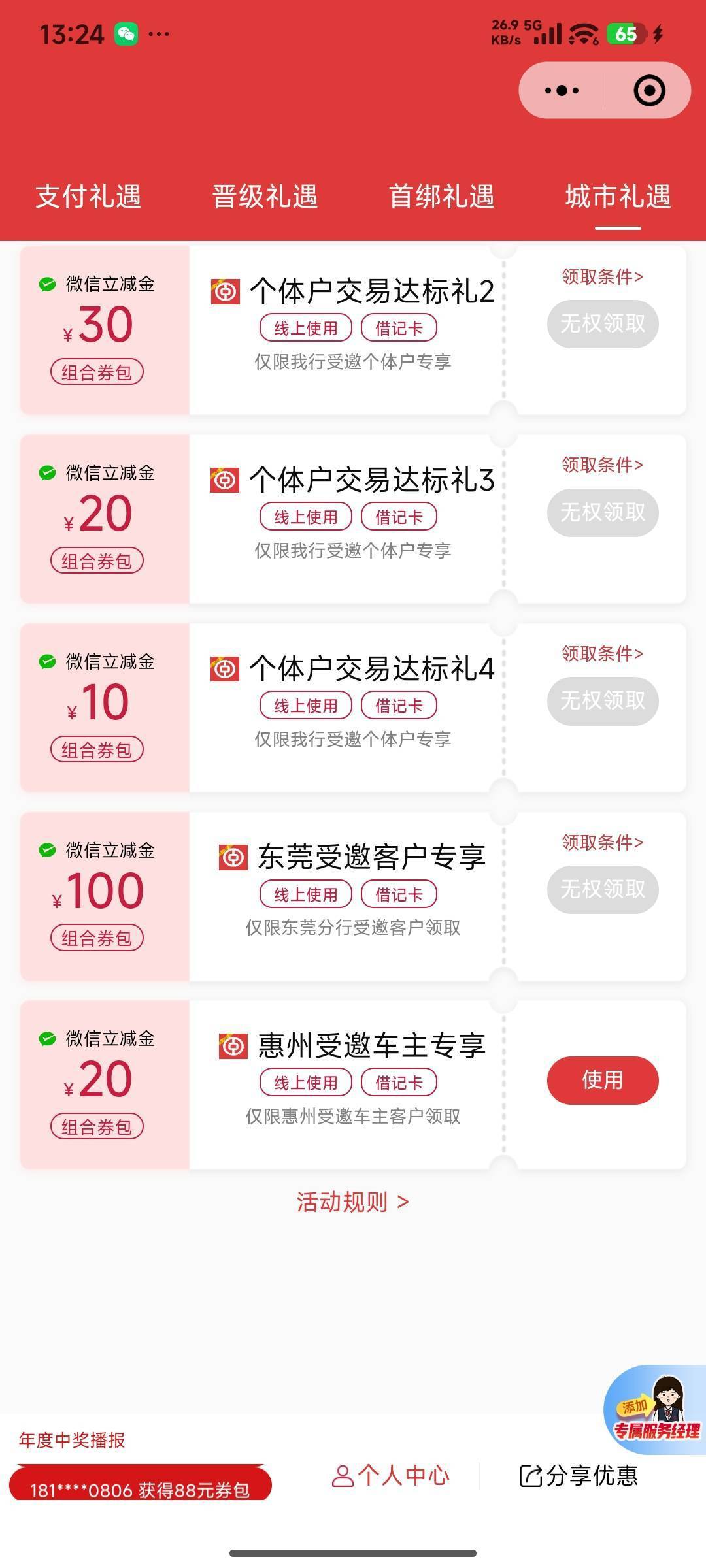Tap 分享优惠 to share

pos(579,1476)
